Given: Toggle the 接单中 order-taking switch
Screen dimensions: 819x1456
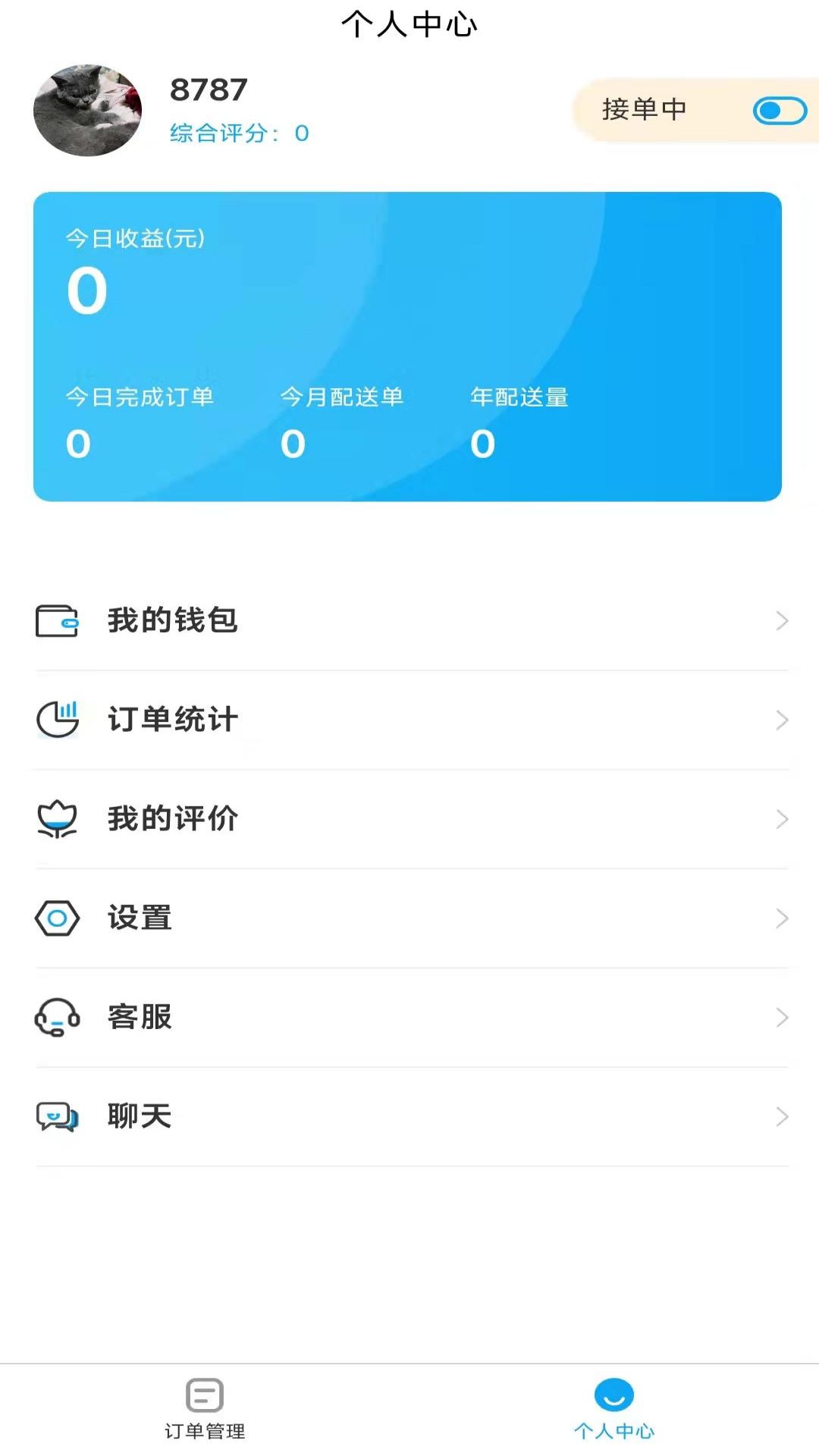Looking at the screenshot, I should 778,109.
